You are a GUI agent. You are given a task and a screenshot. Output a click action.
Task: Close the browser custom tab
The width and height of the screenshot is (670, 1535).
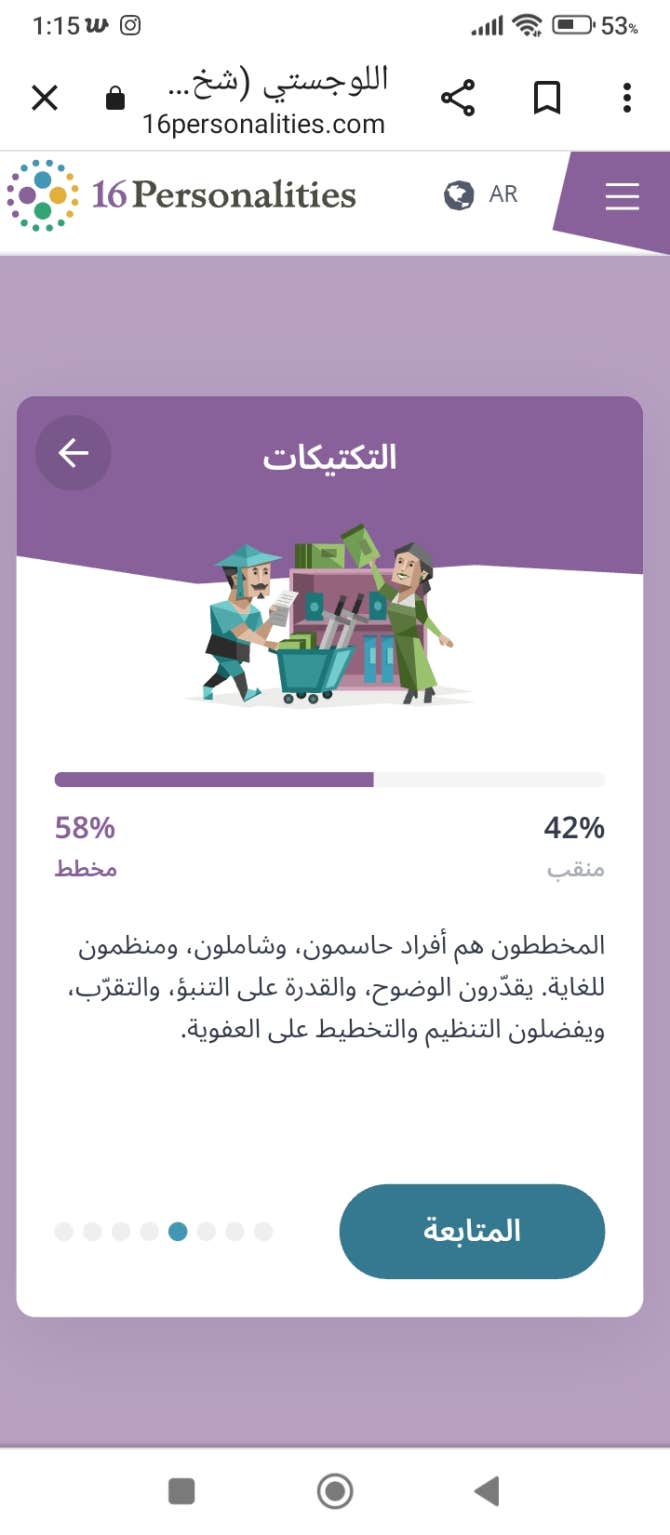pyautogui.click(x=45, y=98)
